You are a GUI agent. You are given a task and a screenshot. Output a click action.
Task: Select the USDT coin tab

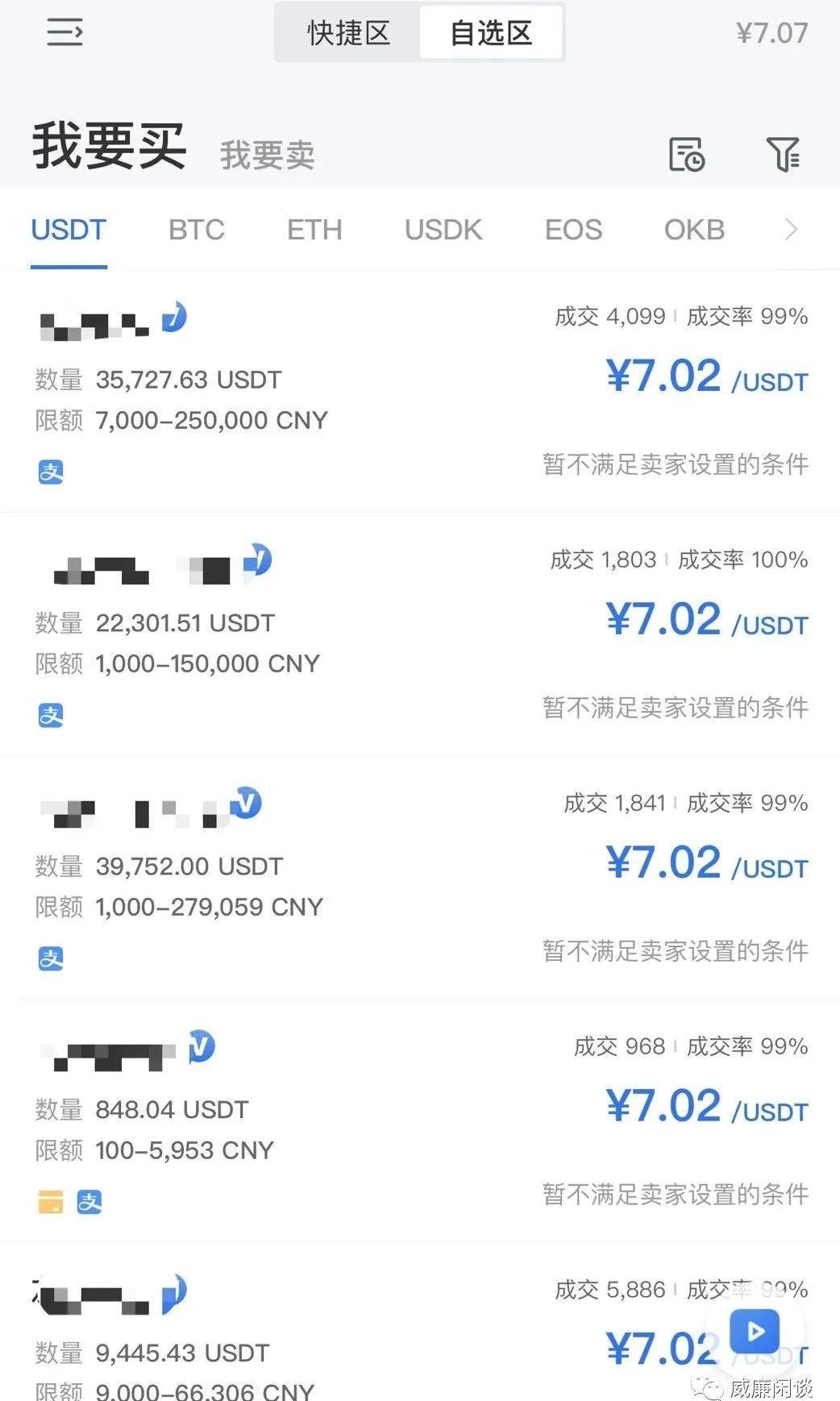tap(69, 230)
